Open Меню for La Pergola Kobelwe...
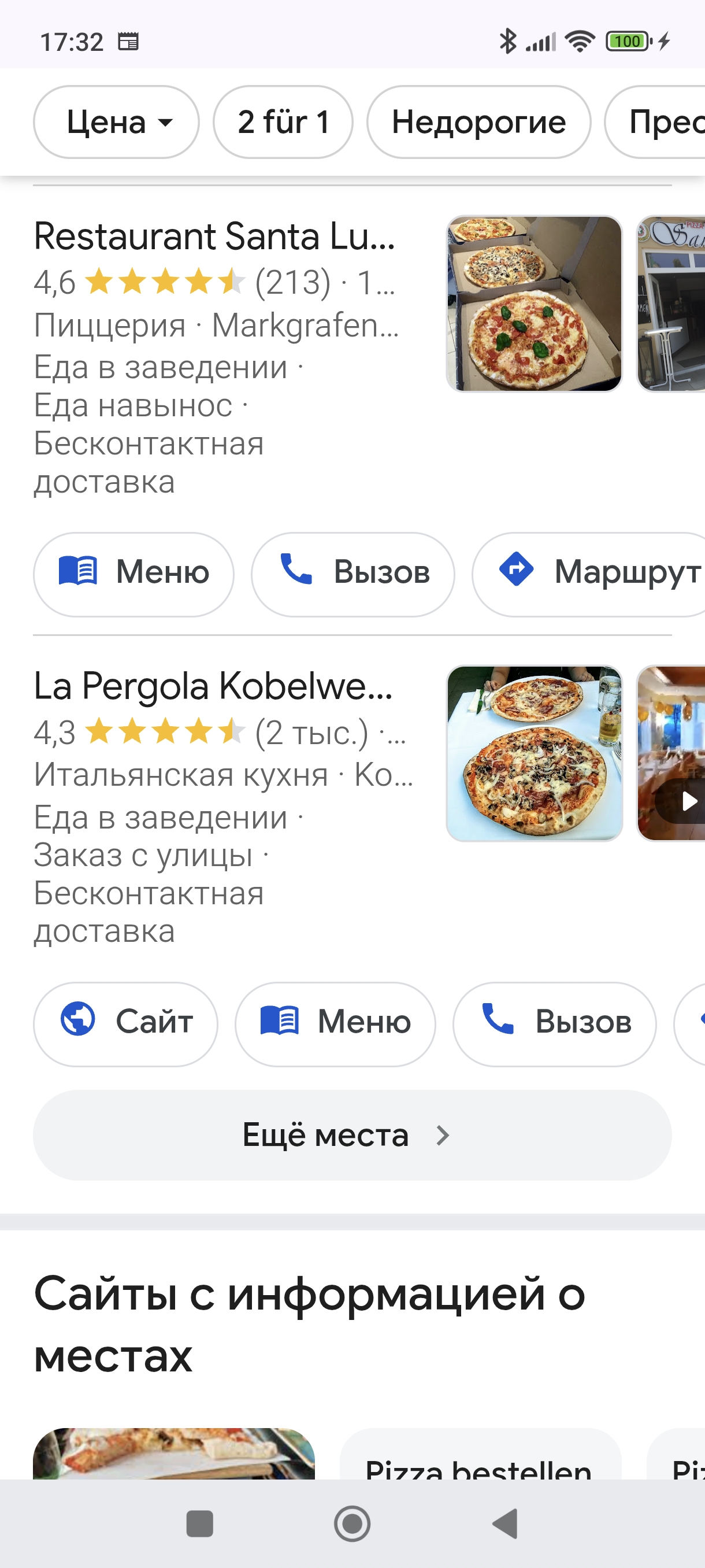The width and height of the screenshot is (705, 1568). click(x=335, y=1023)
